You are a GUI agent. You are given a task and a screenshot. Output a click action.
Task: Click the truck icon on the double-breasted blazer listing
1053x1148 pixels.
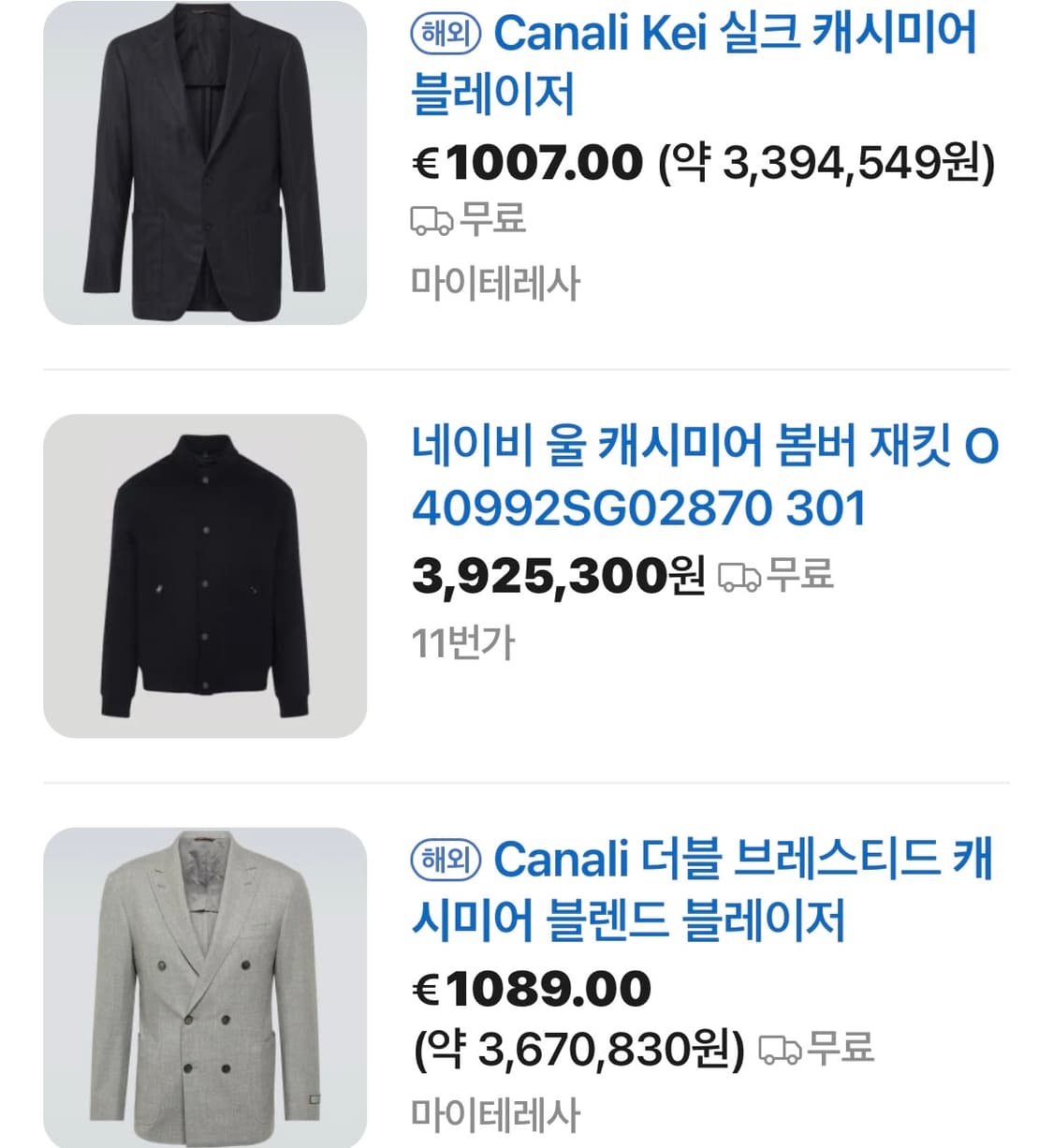(781, 1049)
